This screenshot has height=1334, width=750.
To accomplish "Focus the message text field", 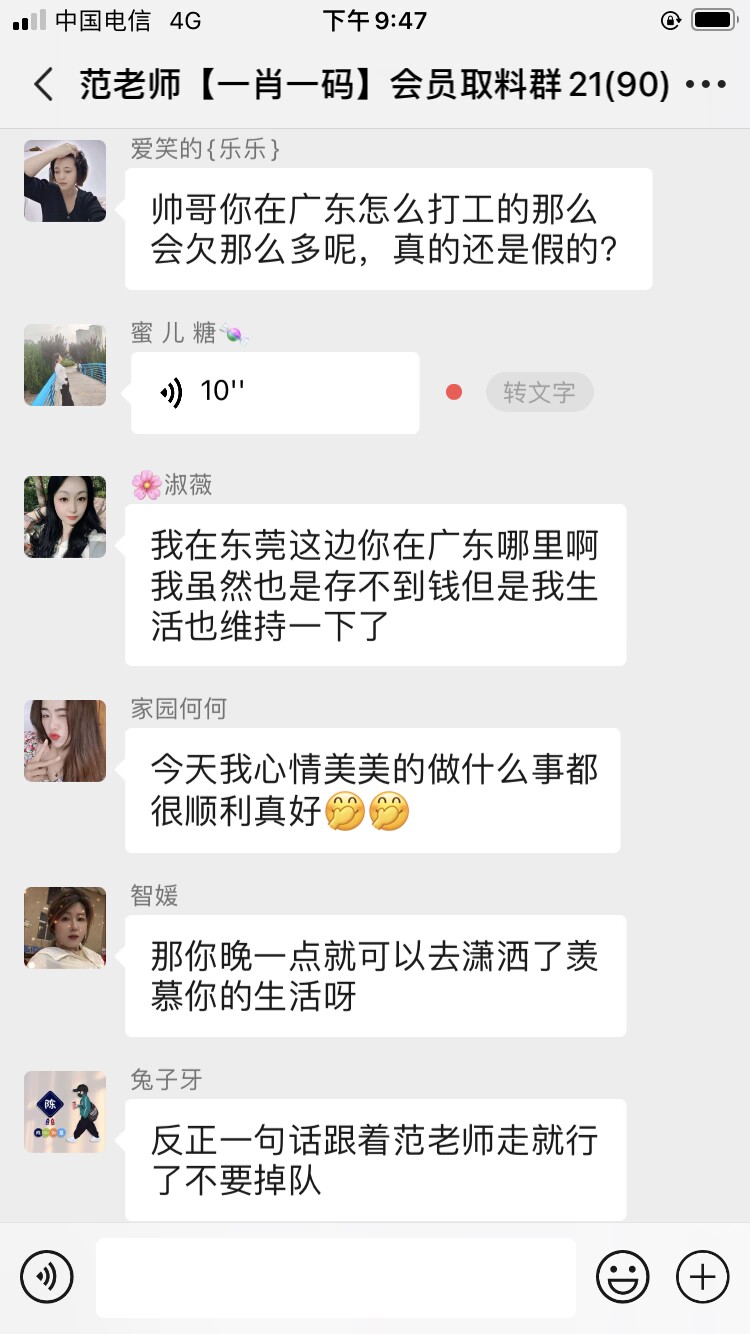I will click(x=336, y=1277).
